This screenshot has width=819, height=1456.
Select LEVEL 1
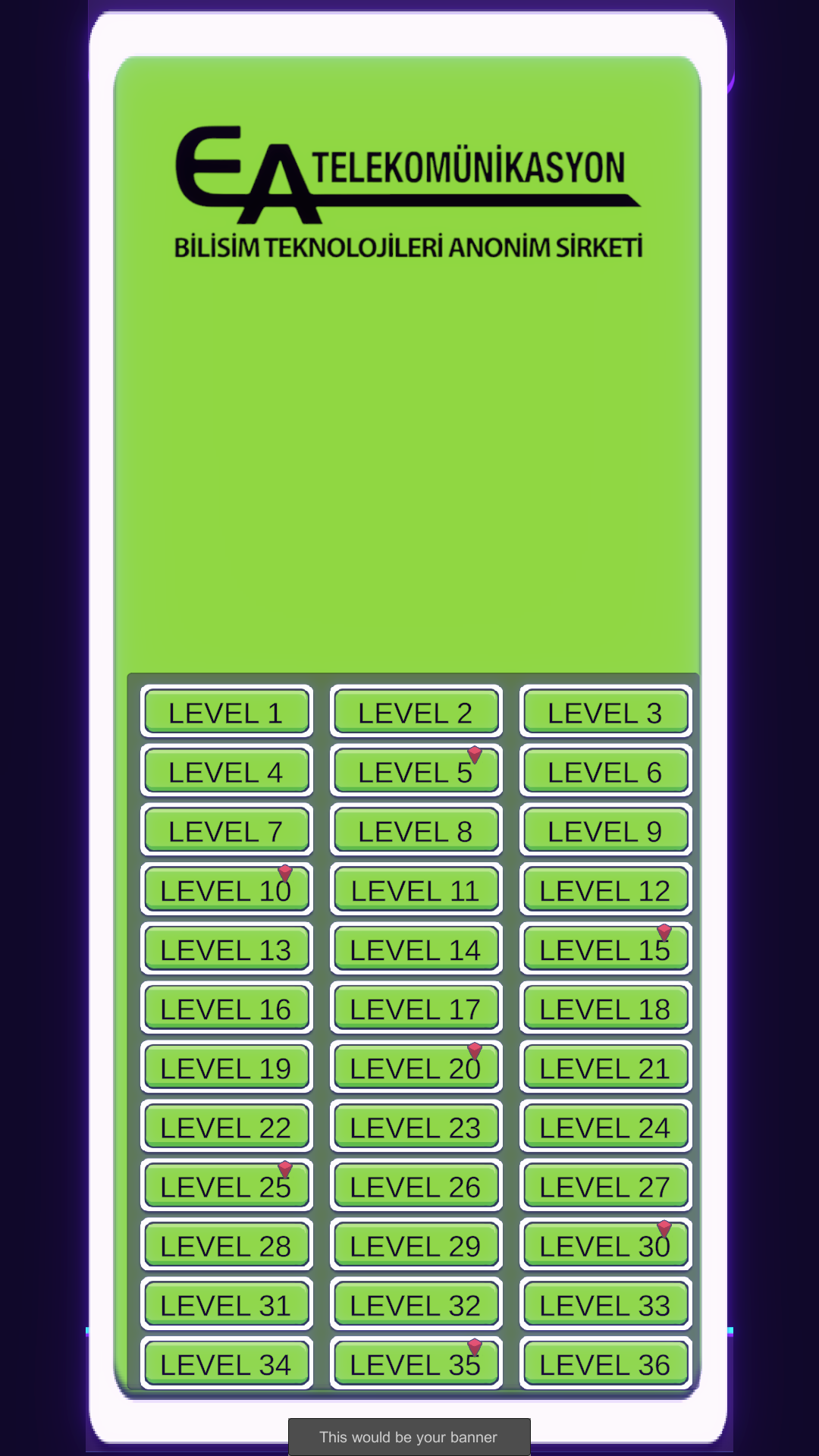(226, 711)
